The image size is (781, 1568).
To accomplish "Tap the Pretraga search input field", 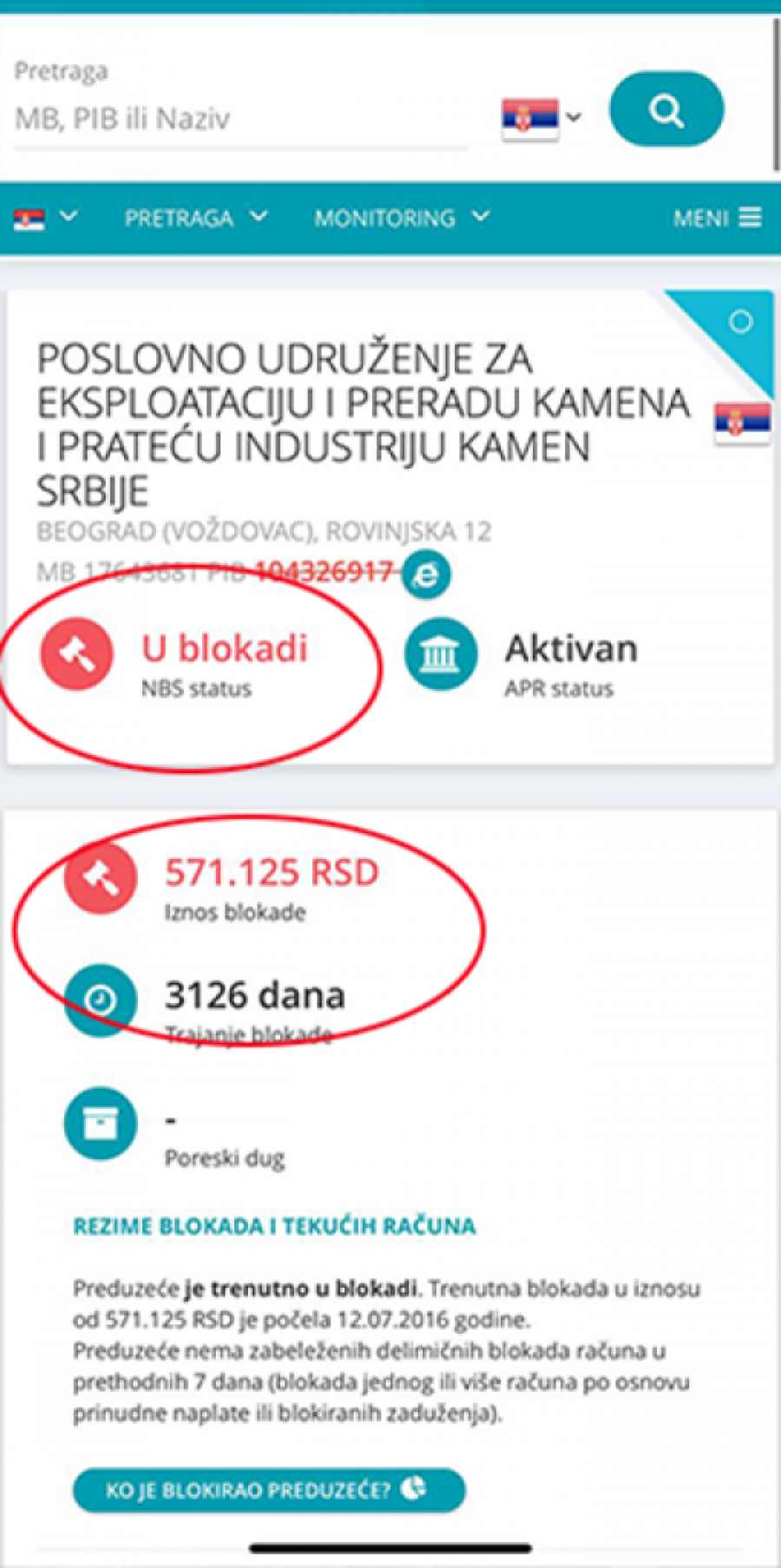I will (x=240, y=119).
